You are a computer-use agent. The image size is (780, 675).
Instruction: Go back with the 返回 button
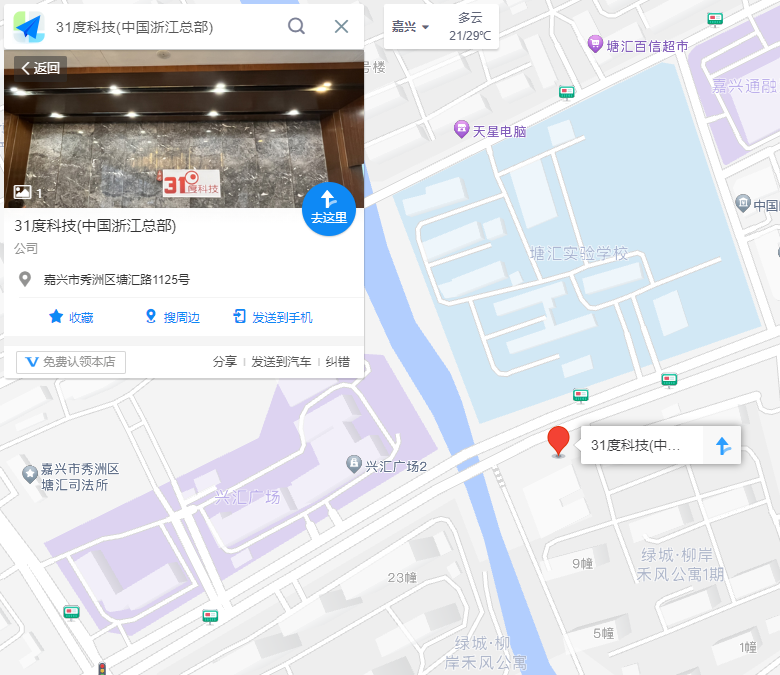[41, 68]
